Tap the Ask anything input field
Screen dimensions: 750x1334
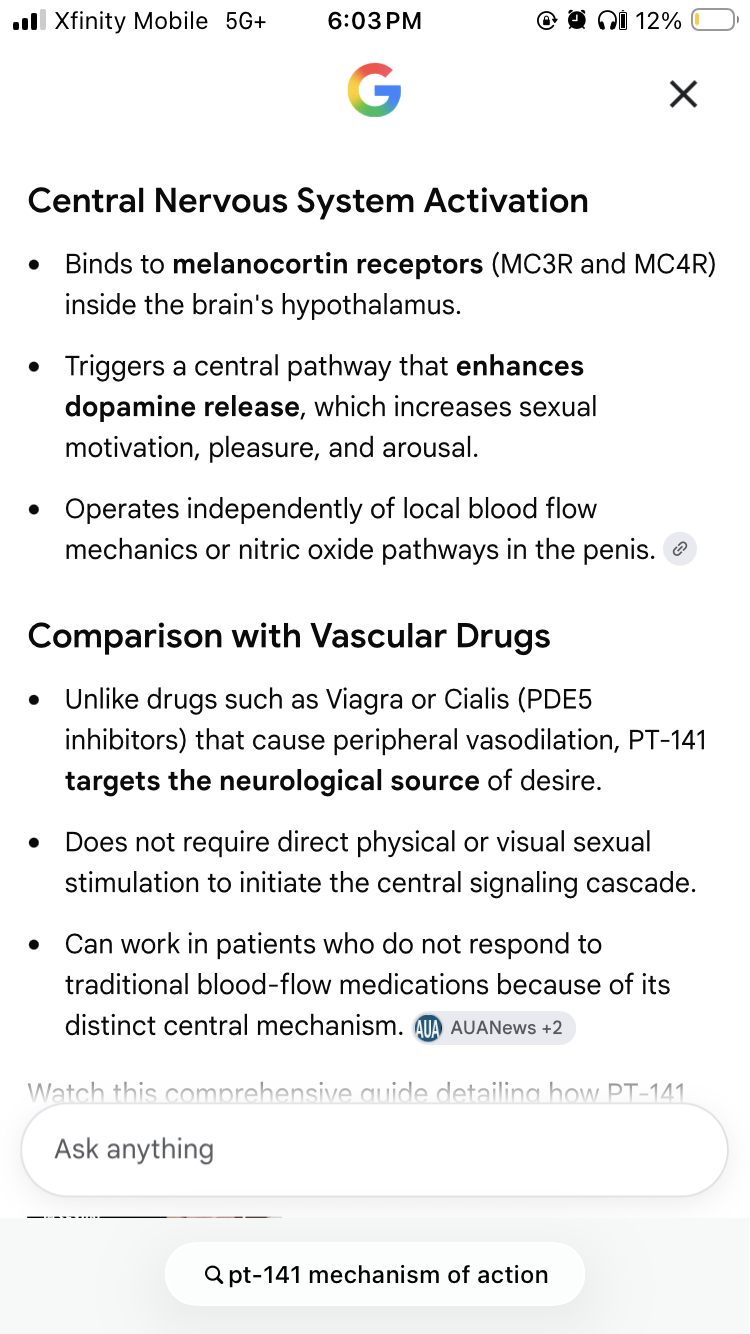374,1149
